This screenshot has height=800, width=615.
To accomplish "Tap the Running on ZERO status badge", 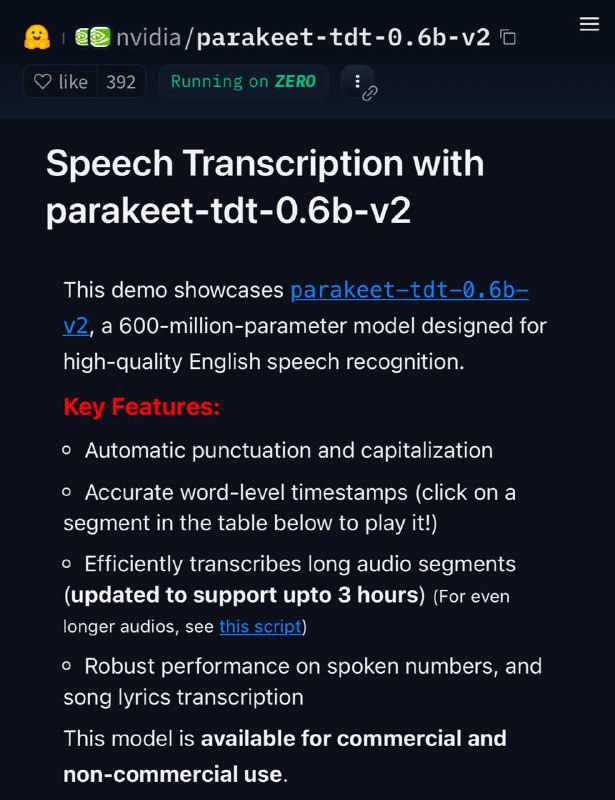I will [x=243, y=82].
